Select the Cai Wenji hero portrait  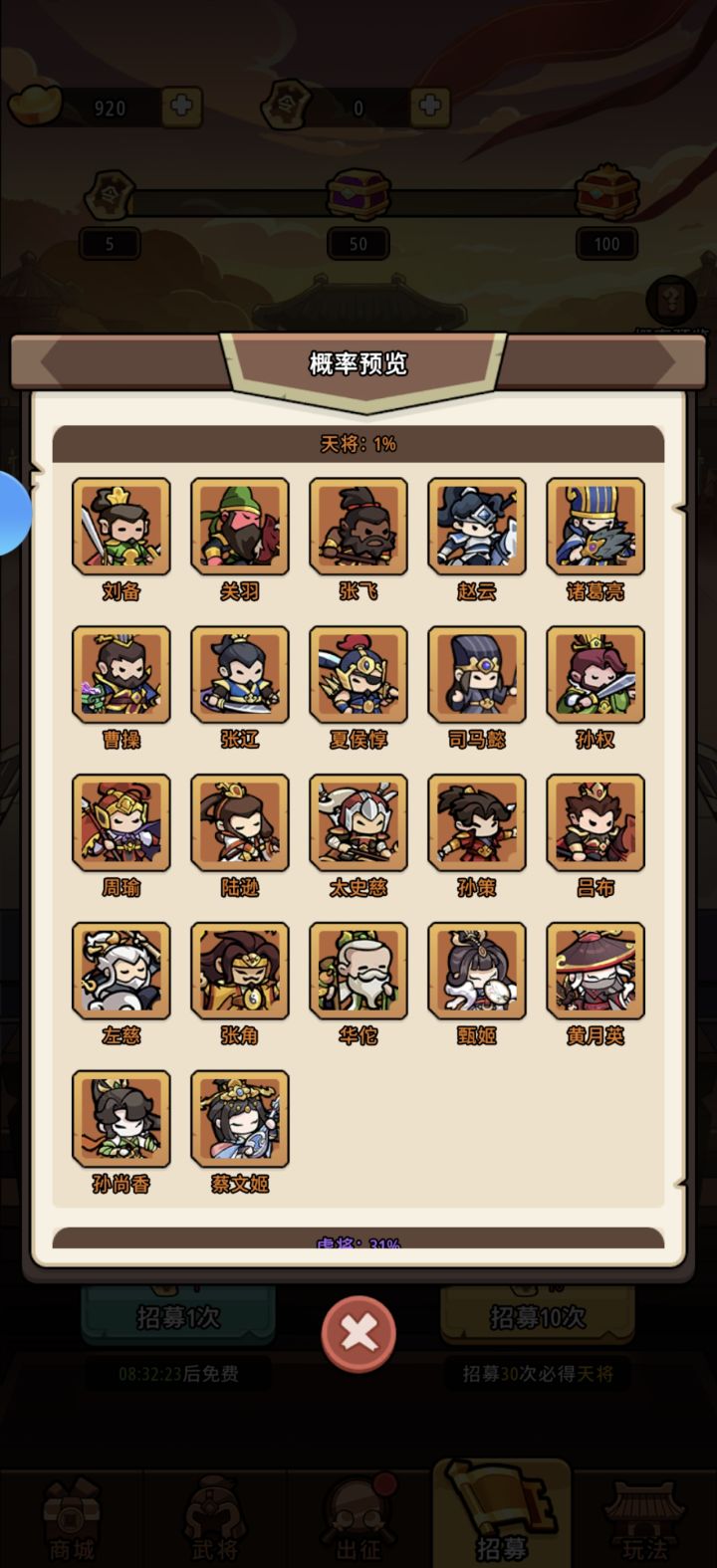point(239,1118)
